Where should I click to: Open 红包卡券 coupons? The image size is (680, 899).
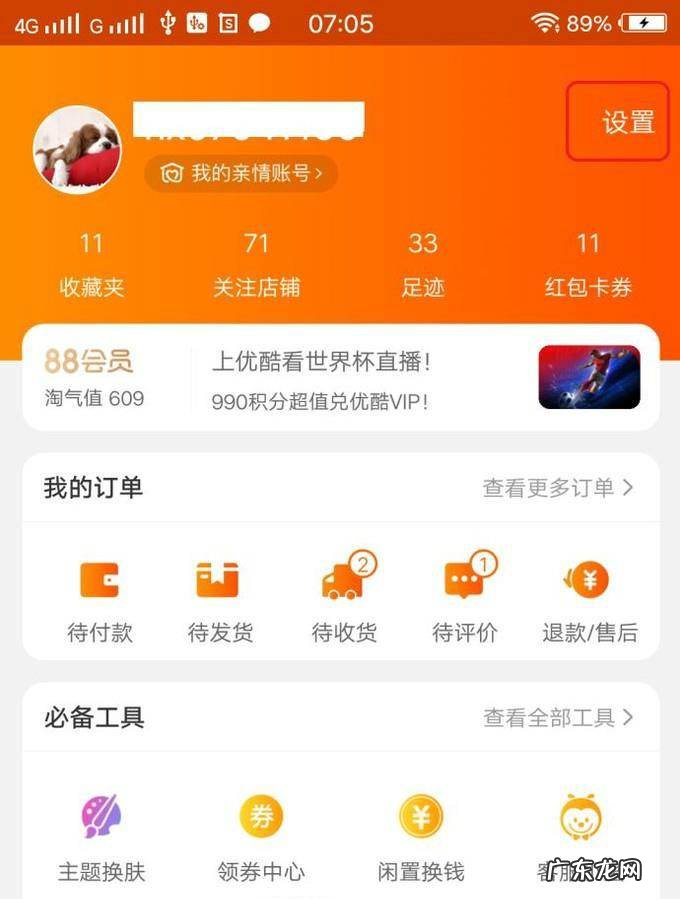[588, 265]
